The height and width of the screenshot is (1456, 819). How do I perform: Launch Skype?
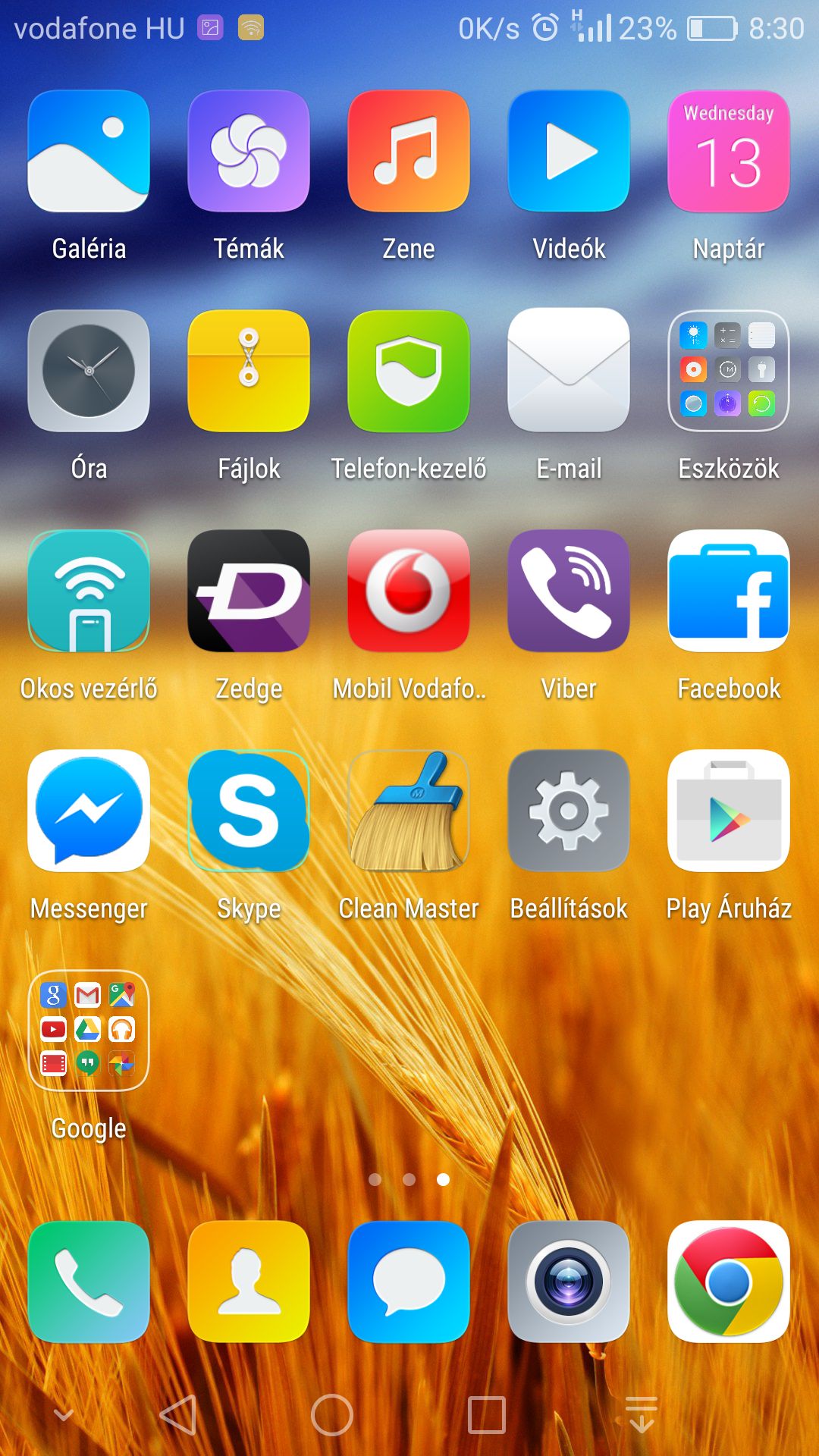[249, 811]
